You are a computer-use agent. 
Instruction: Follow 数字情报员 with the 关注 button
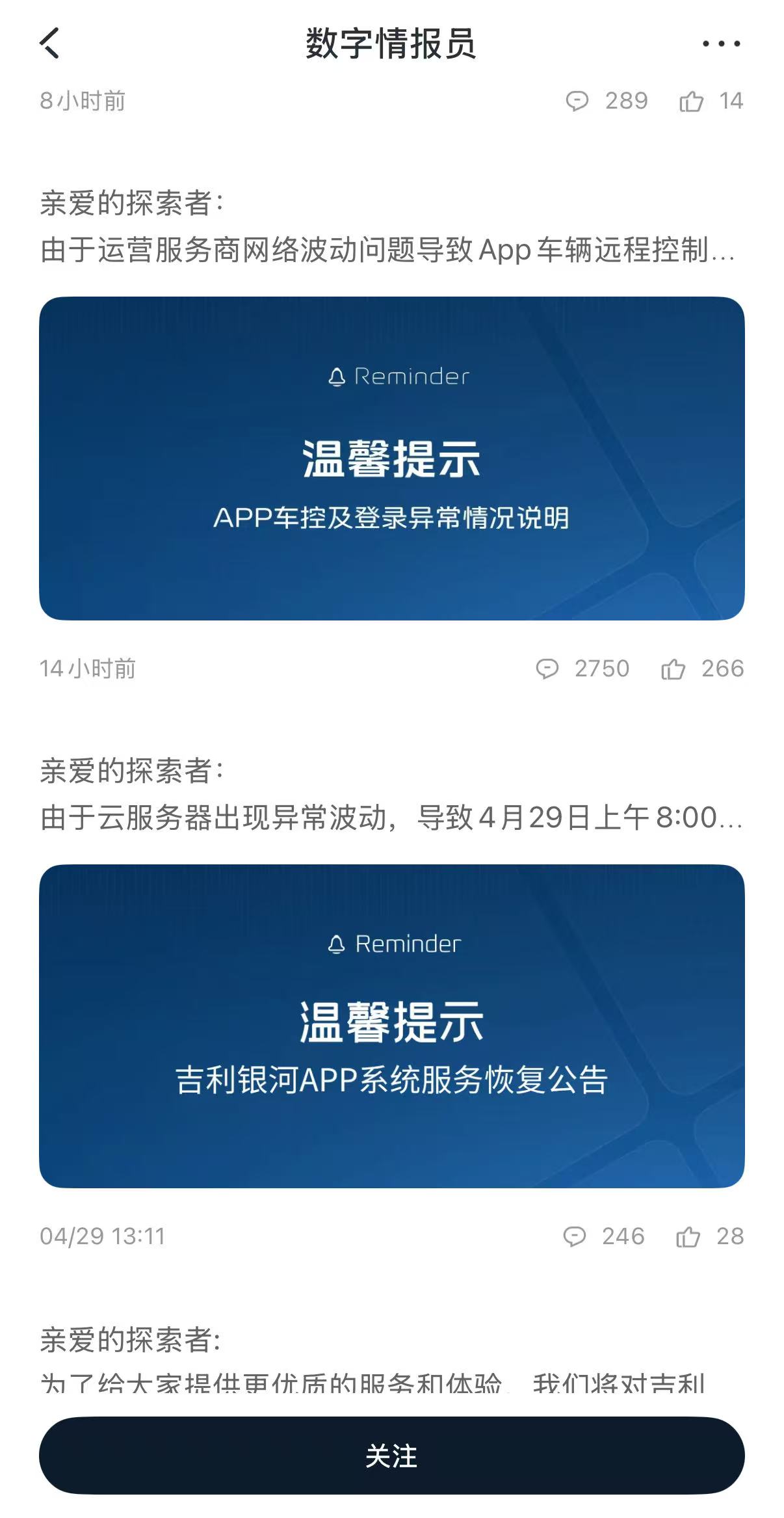click(x=391, y=1456)
